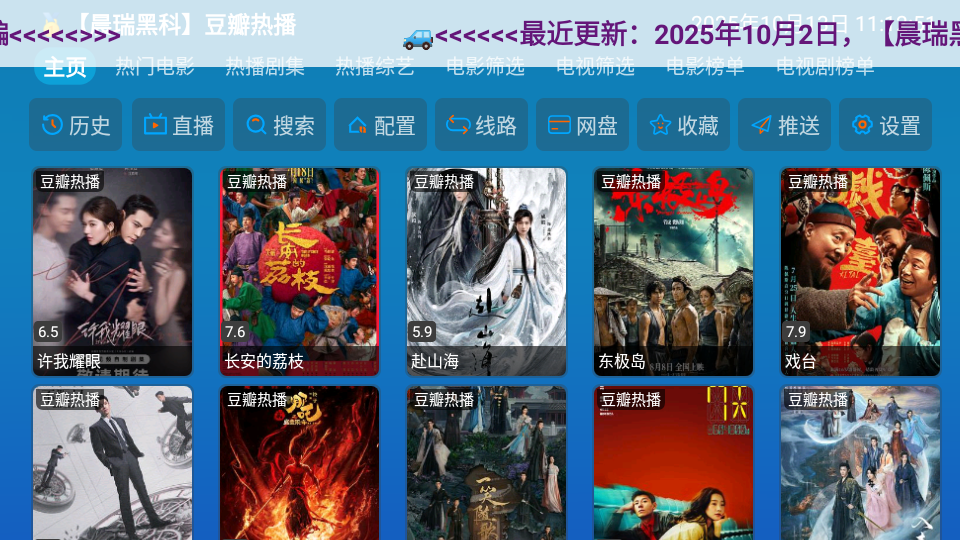Go to the 电视筛选 tab
The image size is (960, 540).
tap(595, 67)
